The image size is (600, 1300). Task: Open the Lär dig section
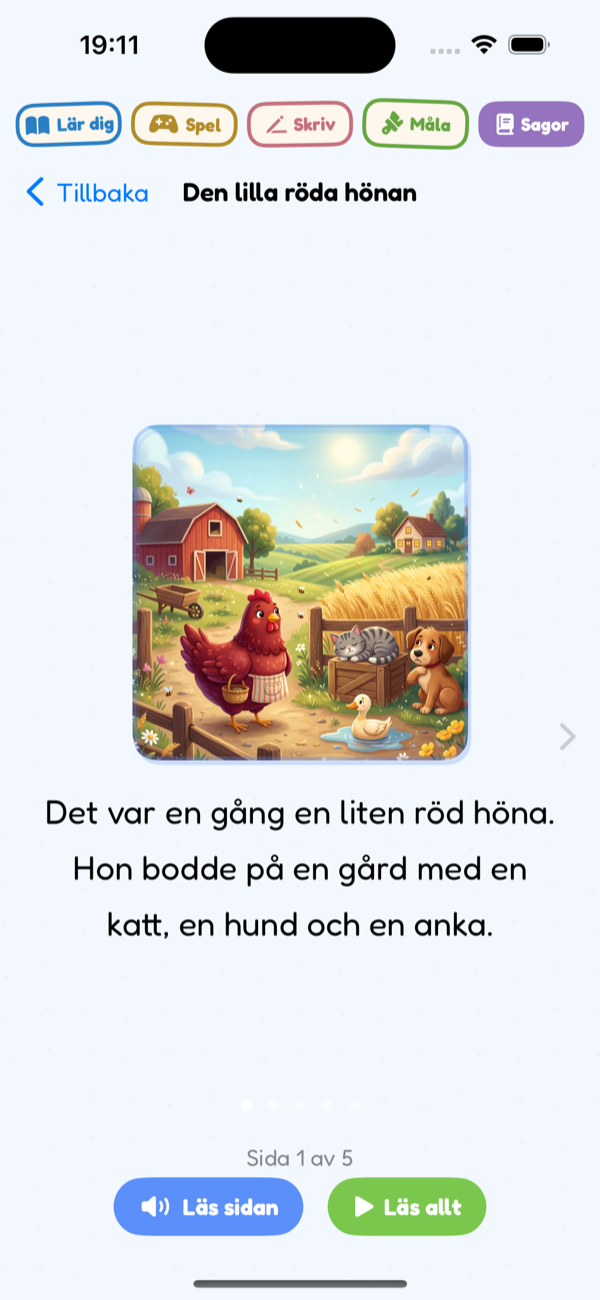69,125
